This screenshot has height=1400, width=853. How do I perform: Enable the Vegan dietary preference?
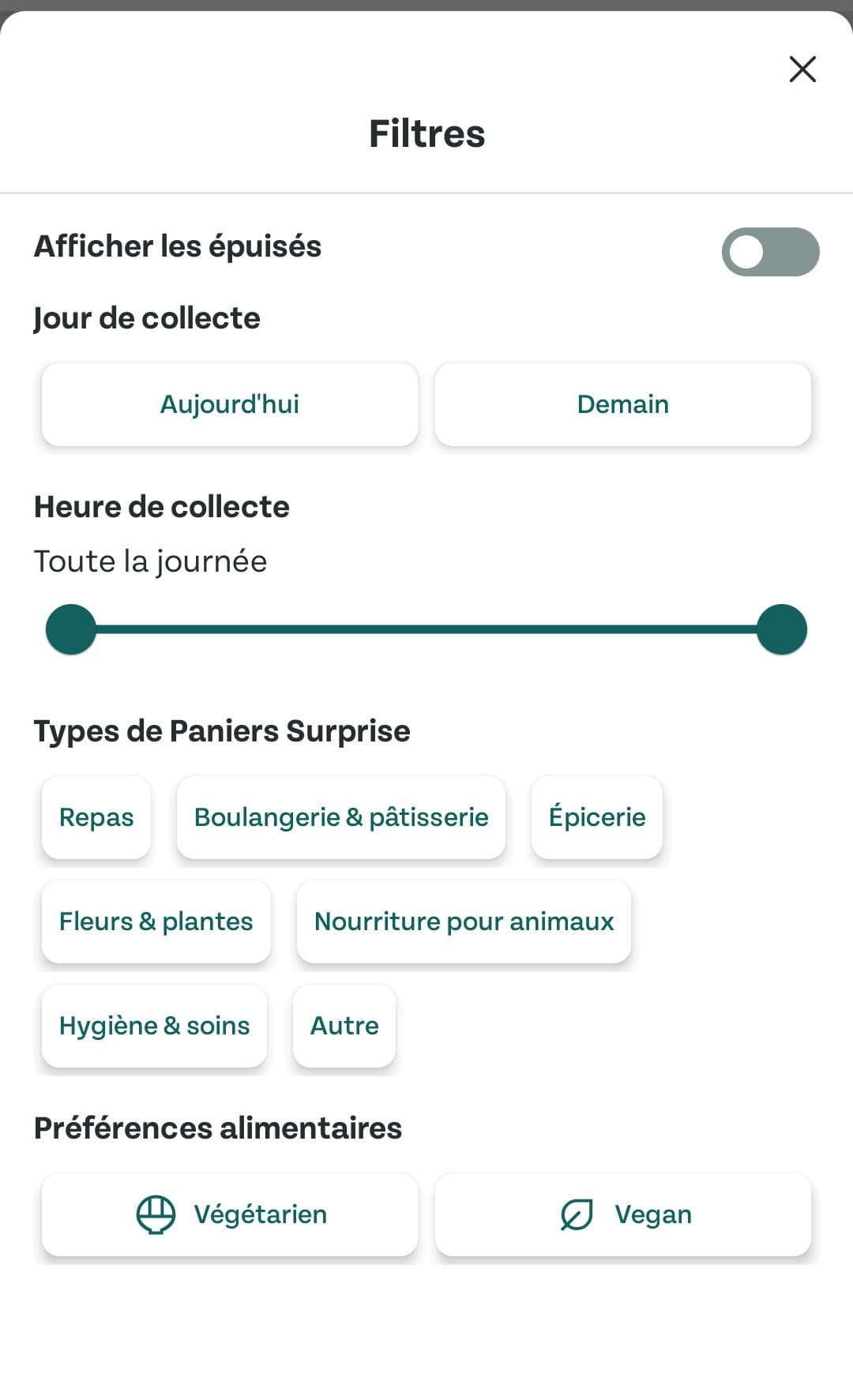tap(622, 1214)
